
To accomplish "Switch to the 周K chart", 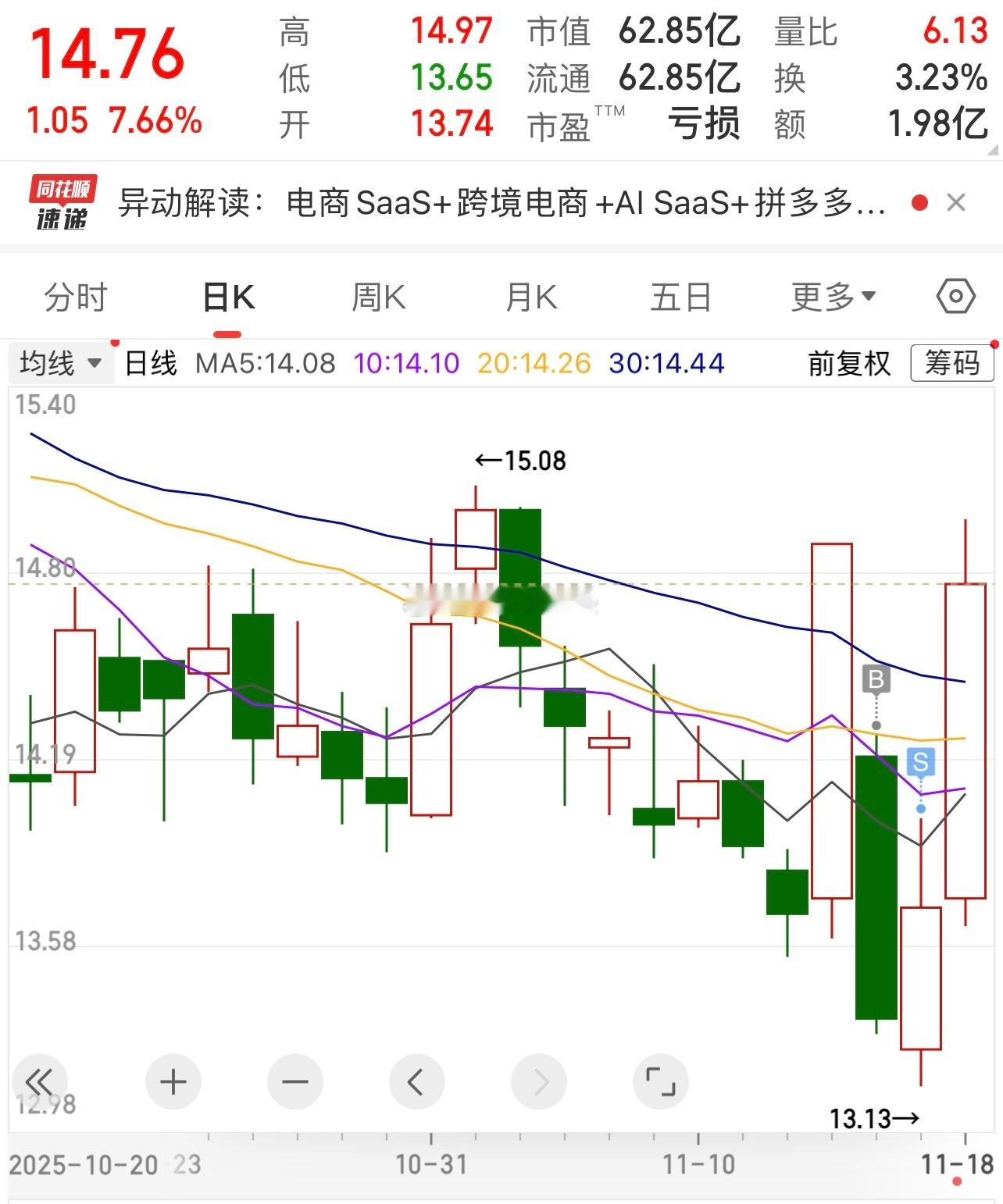I will coord(378,297).
